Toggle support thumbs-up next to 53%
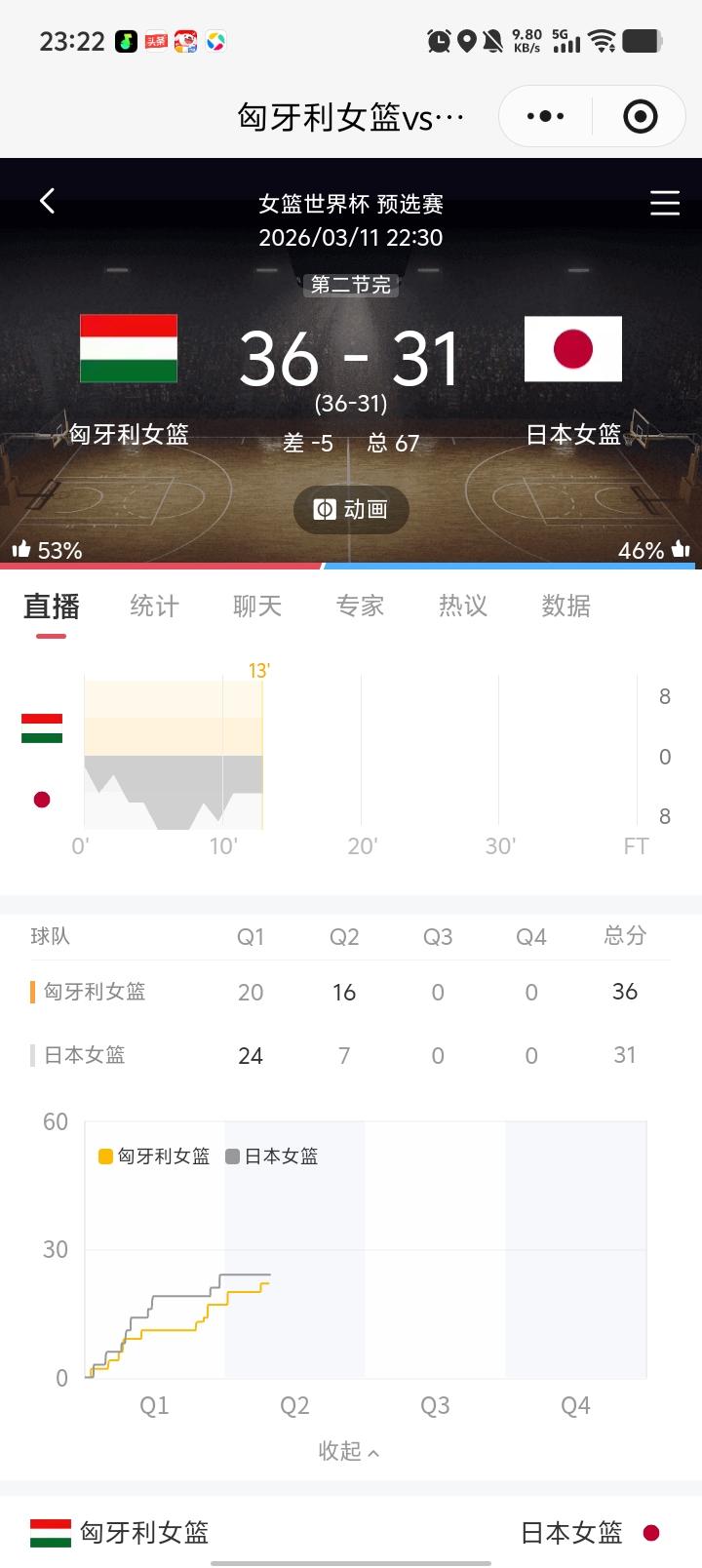The image size is (702, 1568). tap(21, 549)
